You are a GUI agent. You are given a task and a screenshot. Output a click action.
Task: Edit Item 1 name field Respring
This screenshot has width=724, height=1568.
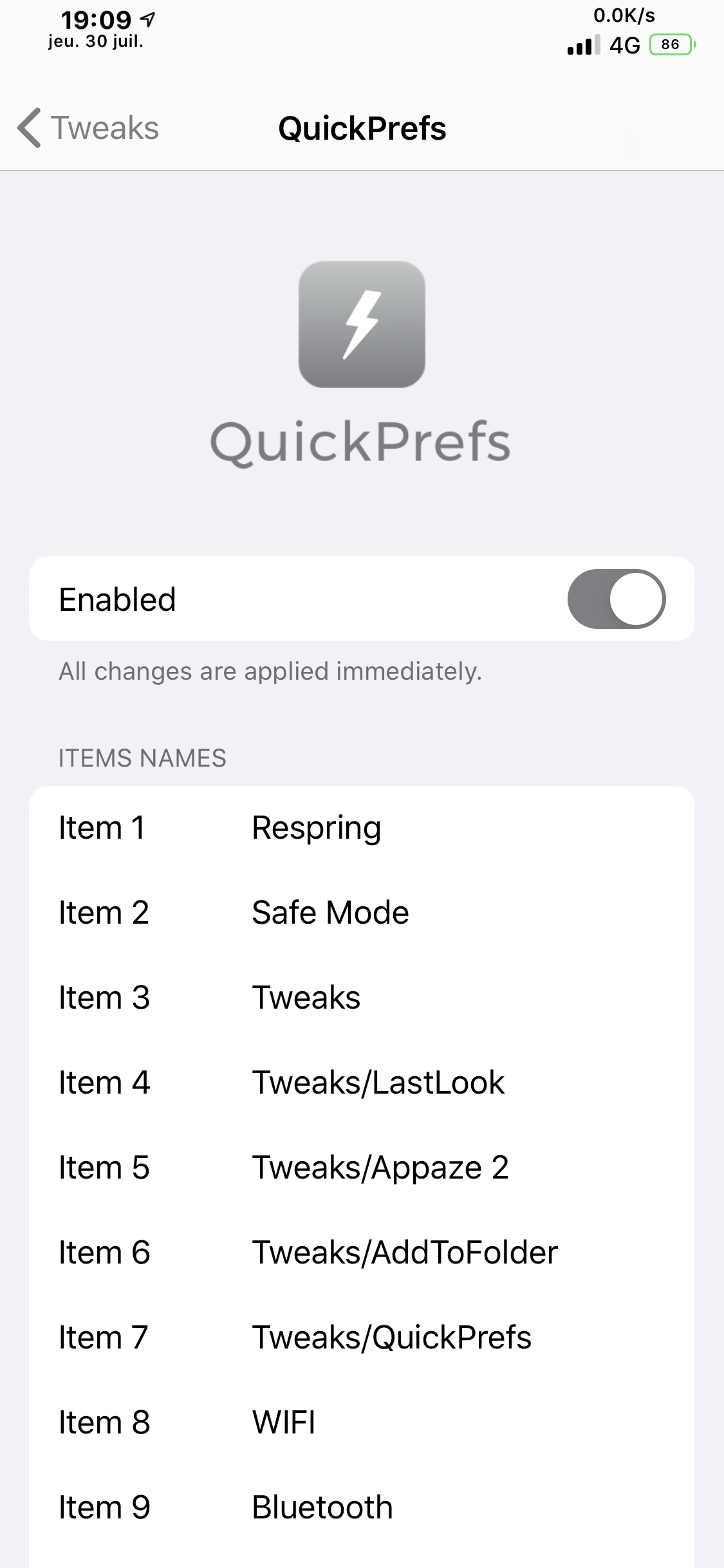pyautogui.click(x=457, y=828)
